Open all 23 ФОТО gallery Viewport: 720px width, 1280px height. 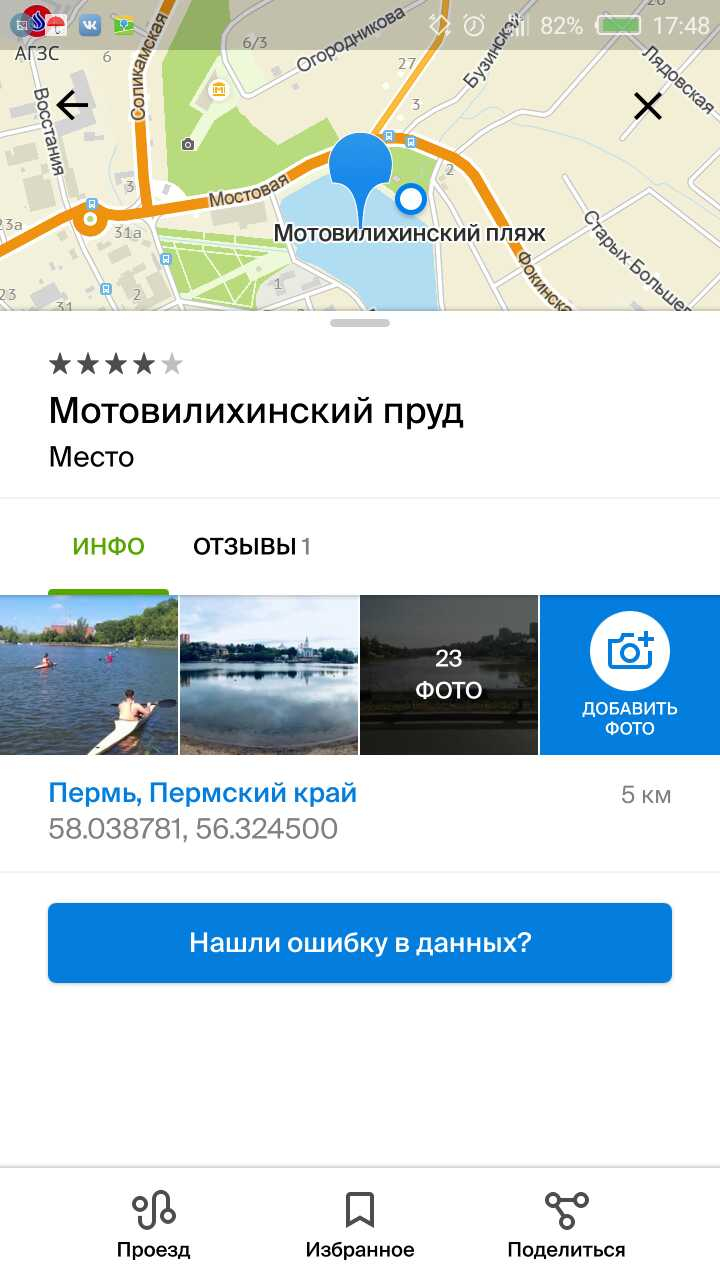point(449,675)
